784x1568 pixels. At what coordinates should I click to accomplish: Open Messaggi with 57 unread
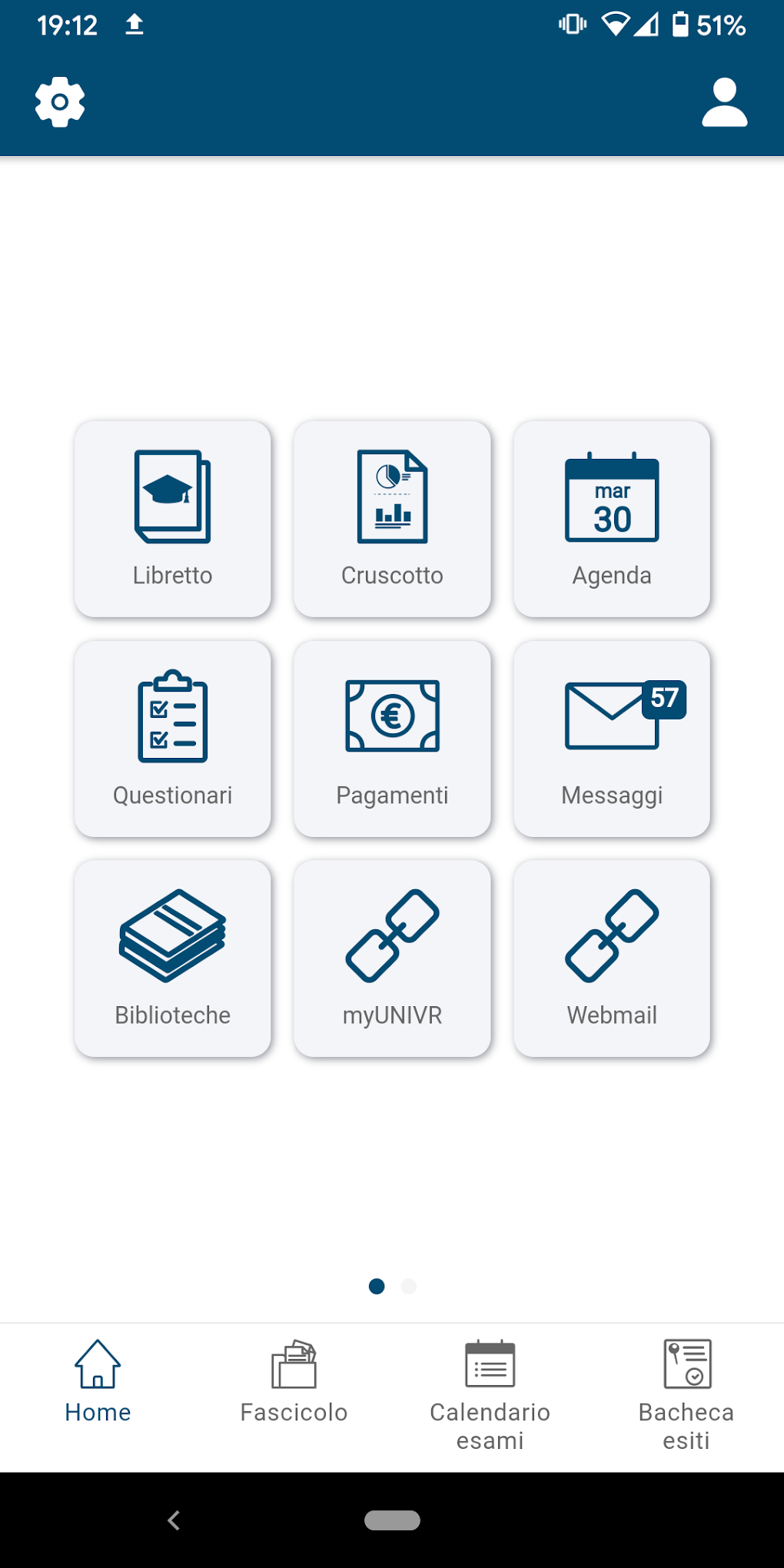pyautogui.click(x=612, y=739)
